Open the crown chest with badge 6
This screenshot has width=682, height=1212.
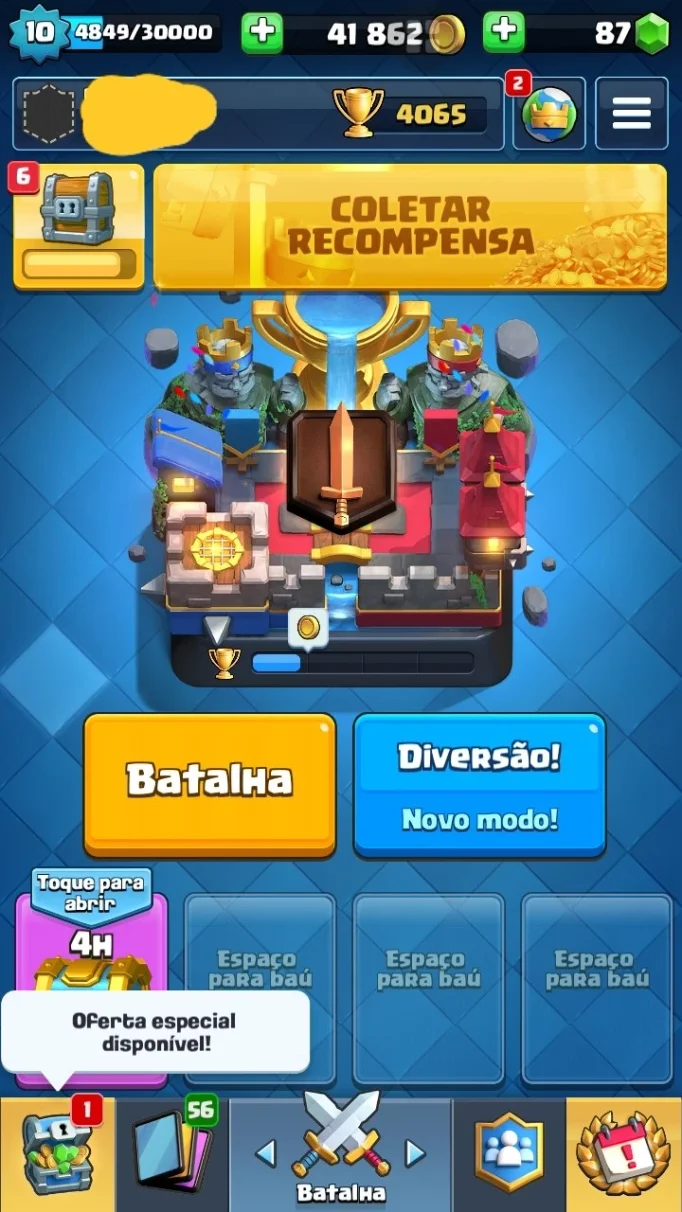(79, 227)
